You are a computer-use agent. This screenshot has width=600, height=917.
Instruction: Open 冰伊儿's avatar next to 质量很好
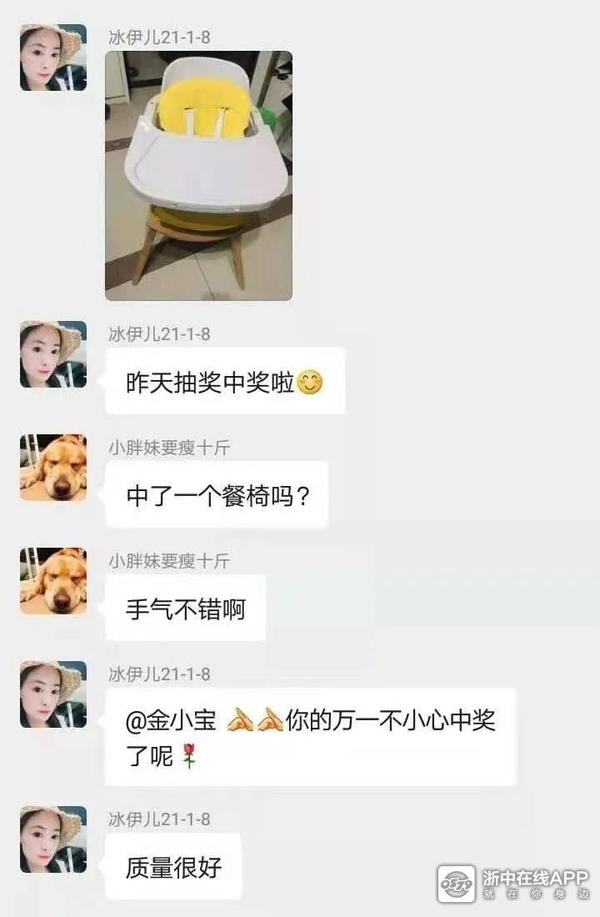pyautogui.click(x=53, y=839)
